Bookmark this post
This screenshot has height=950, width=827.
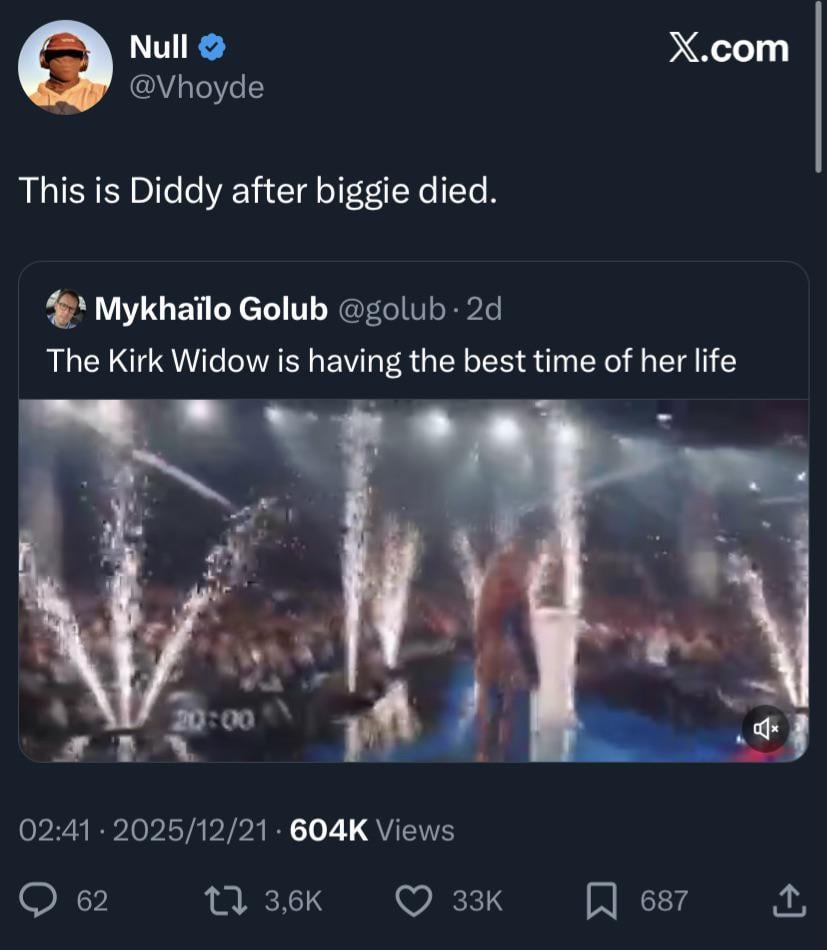[x=603, y=901]
